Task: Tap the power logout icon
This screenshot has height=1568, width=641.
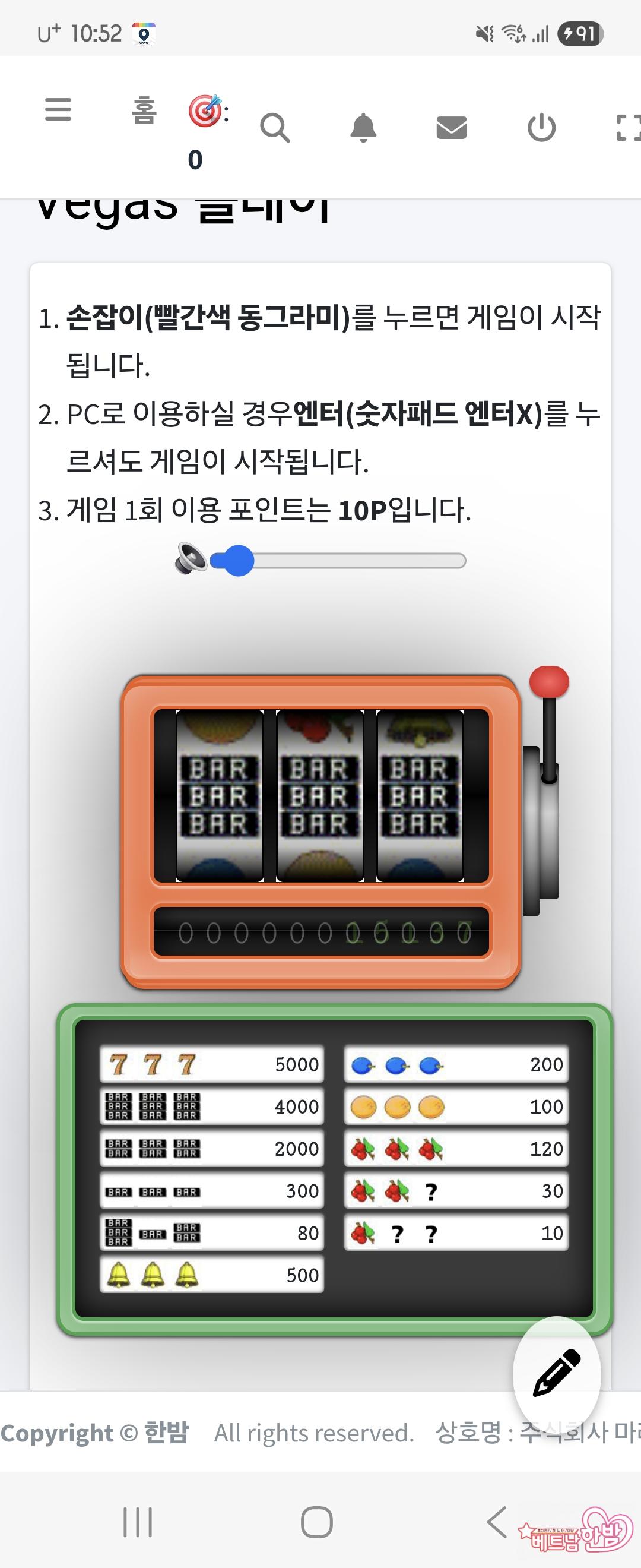Action: 541,128
